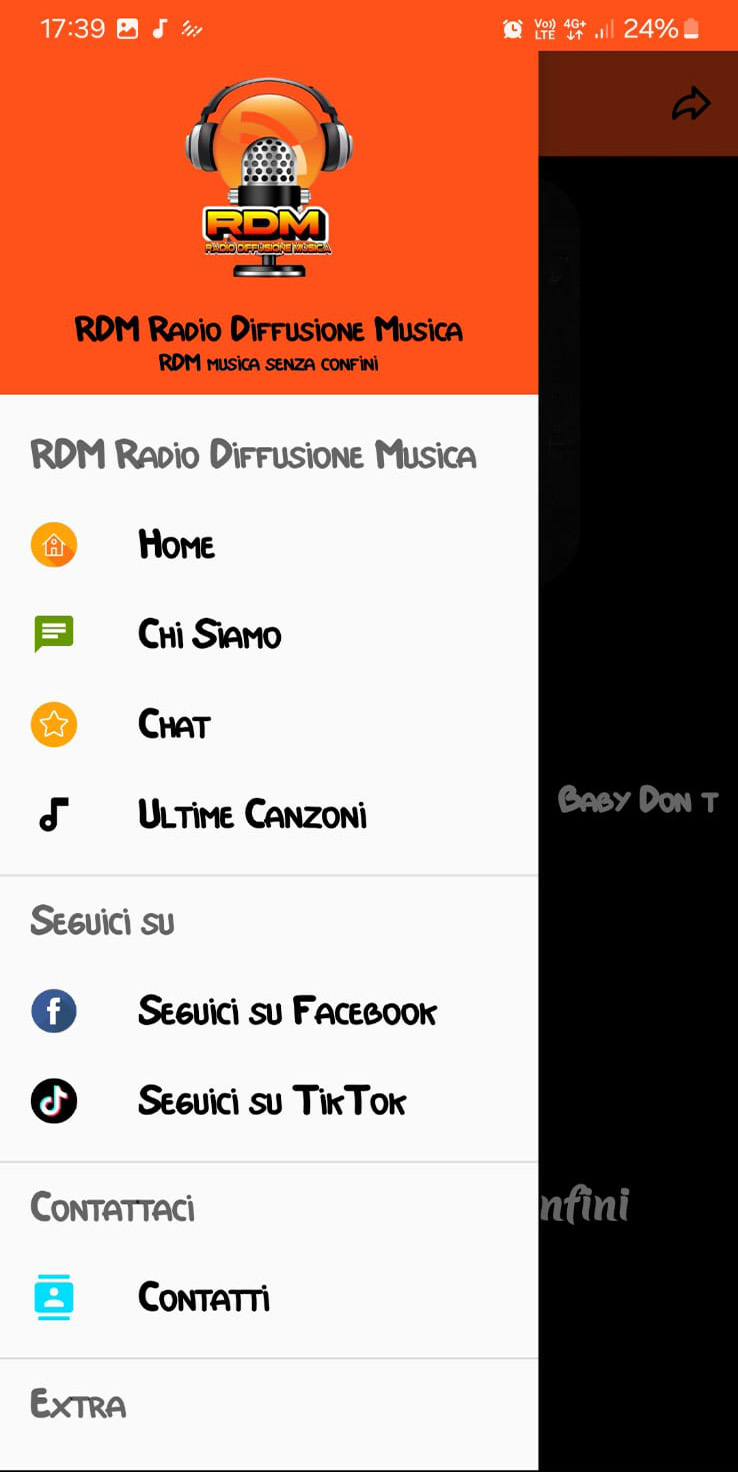The image size is (738, 1472).
Task: Tap the share arrow icon
Action: click(x=690, y=104)
